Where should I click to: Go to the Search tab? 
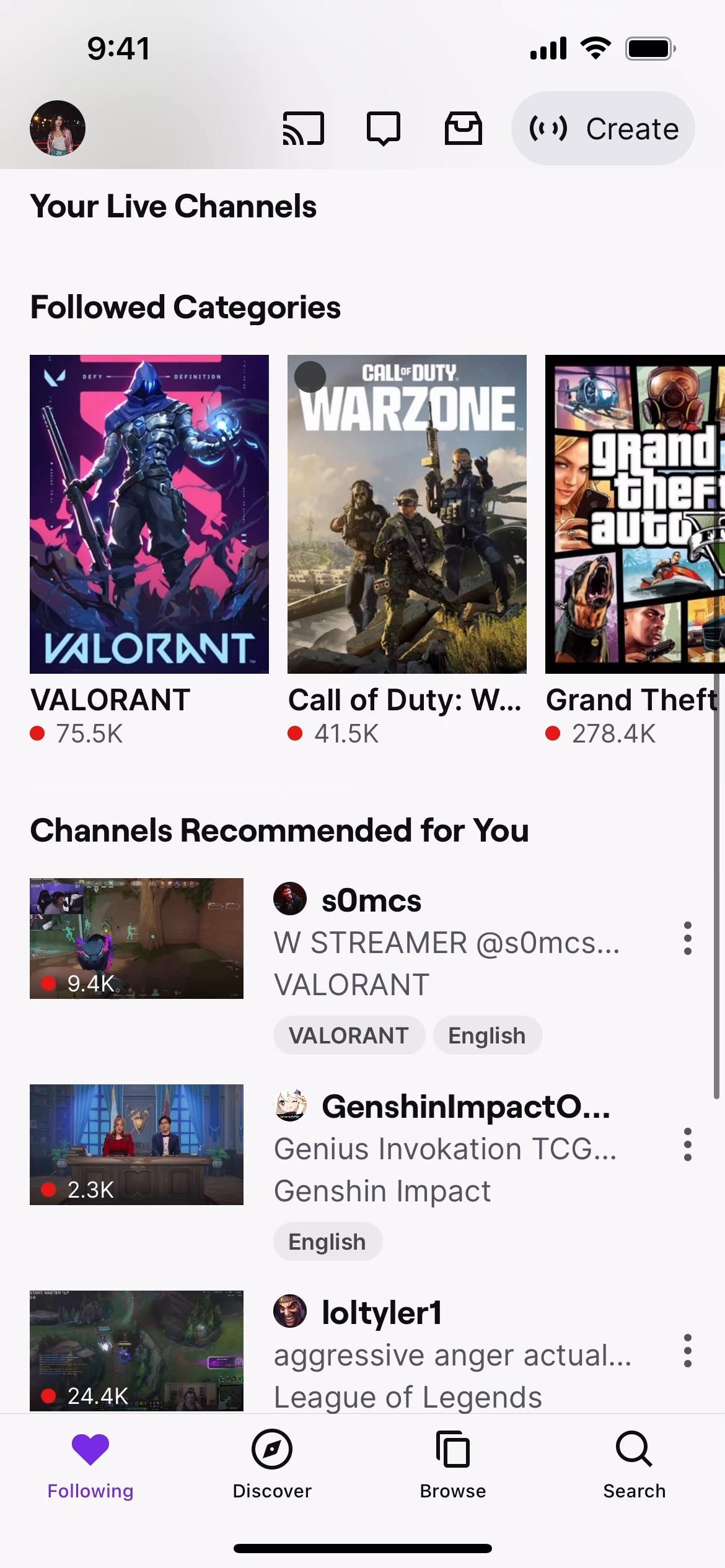[634, 1464]
